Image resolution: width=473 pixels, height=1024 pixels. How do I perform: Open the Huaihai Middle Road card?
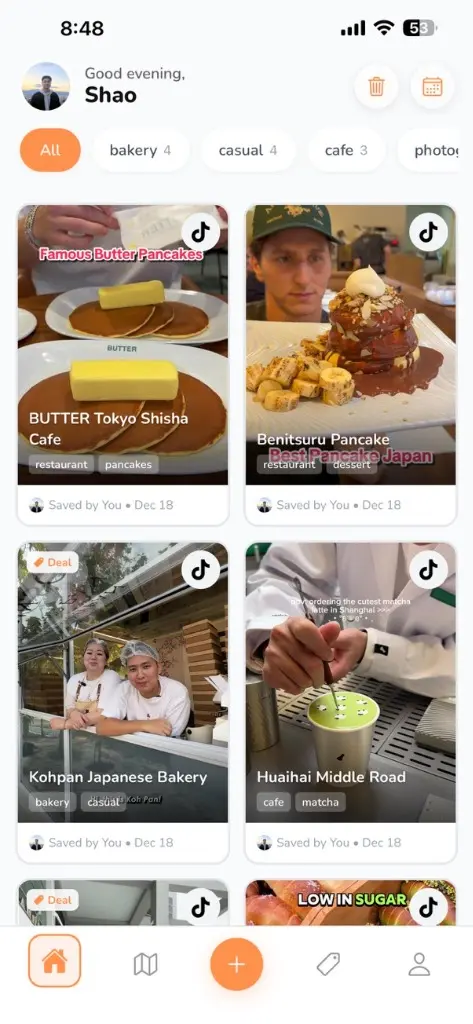point(351,703)
